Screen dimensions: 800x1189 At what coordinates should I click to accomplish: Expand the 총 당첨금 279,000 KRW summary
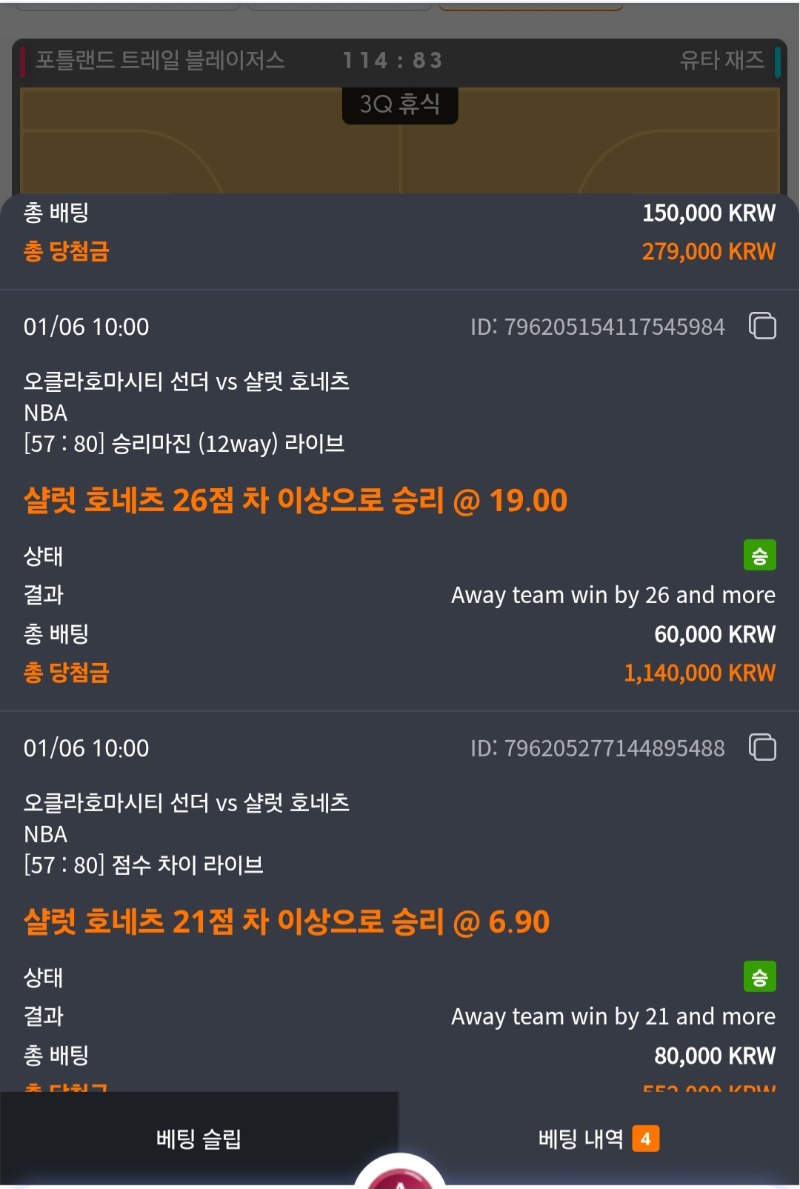[400, 251]
